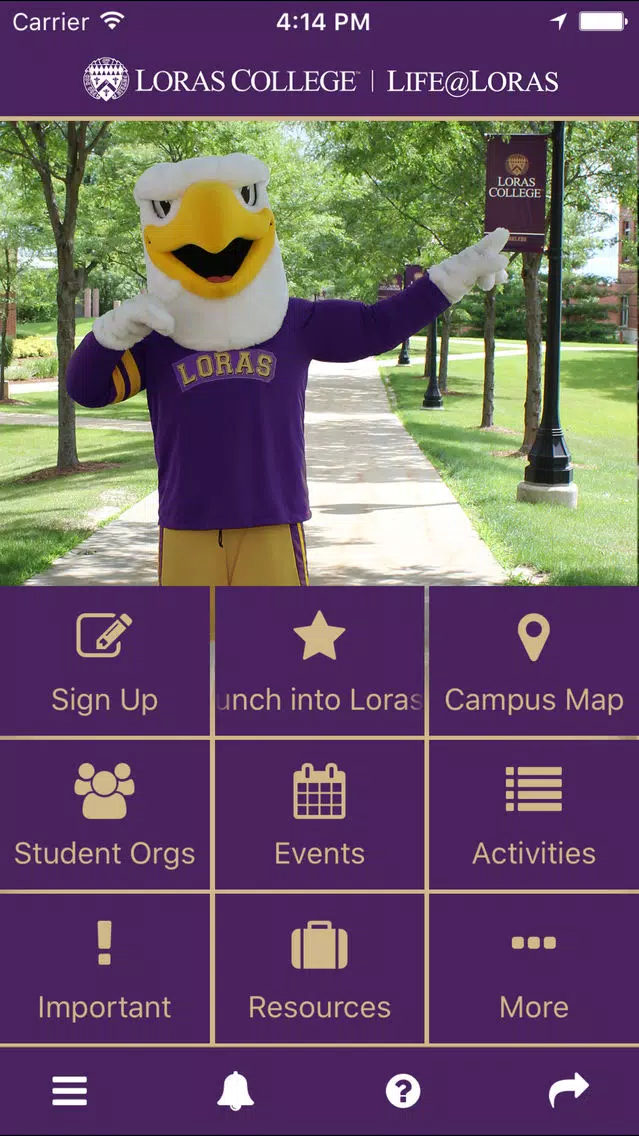
Task: Open the hamburger menu
Action: click(70, 1091)
